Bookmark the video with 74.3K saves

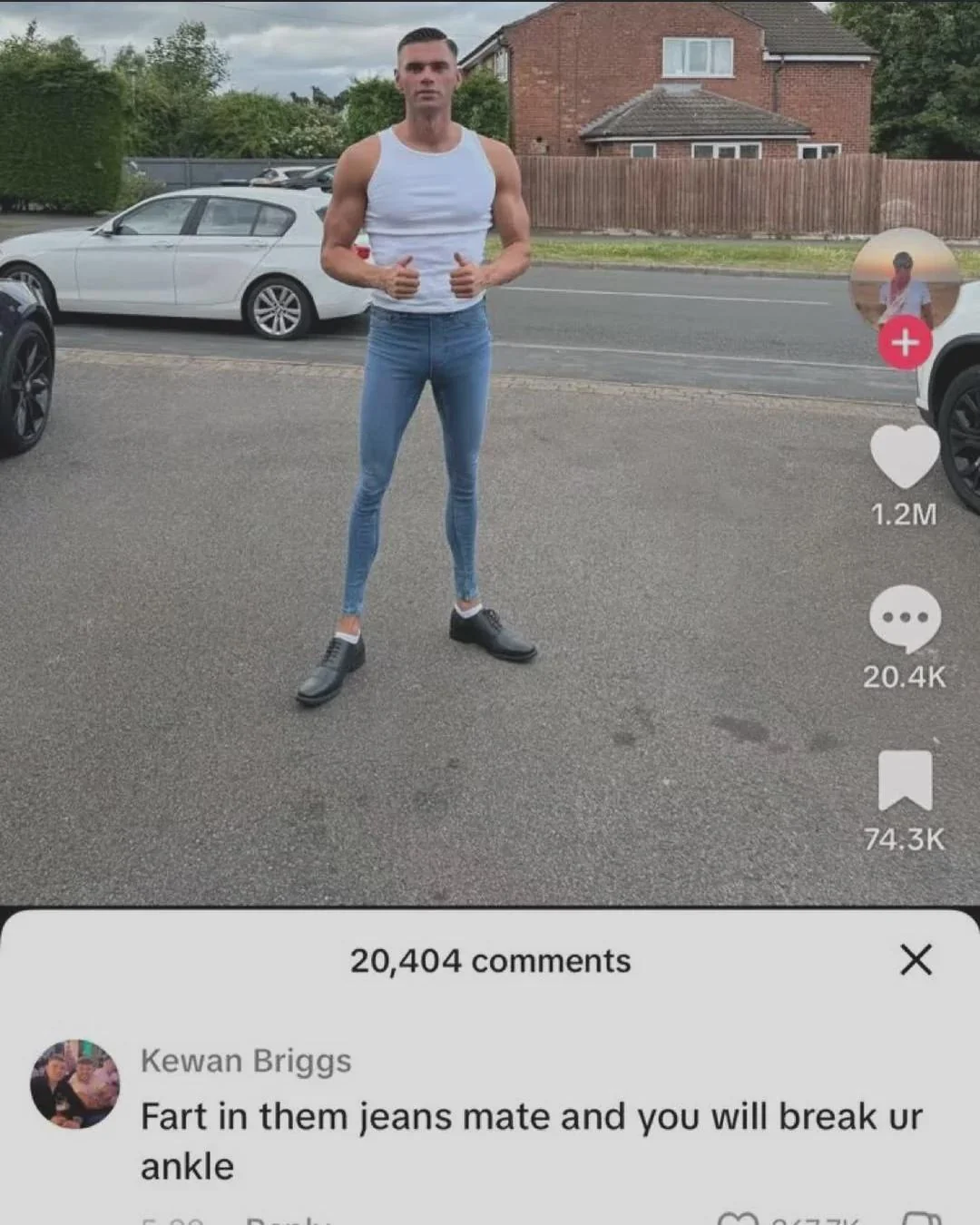(x=905, y=780)
